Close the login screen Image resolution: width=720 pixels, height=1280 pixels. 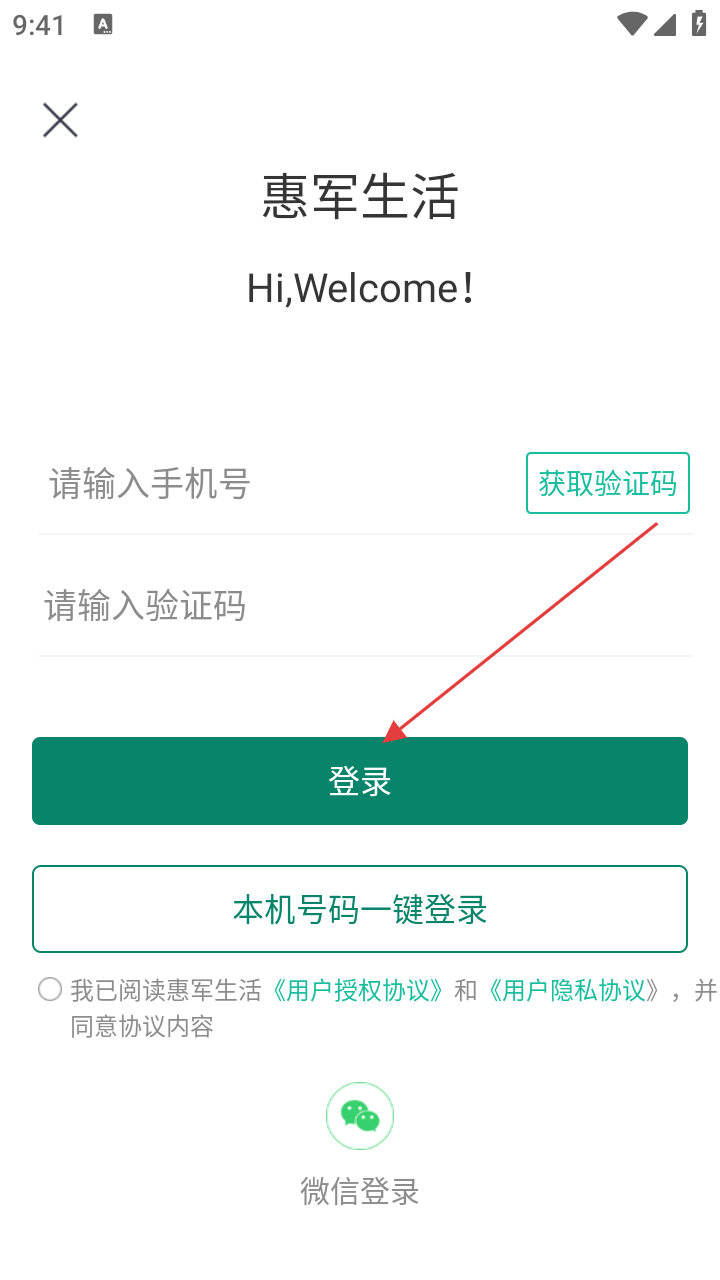click(60, 120)
